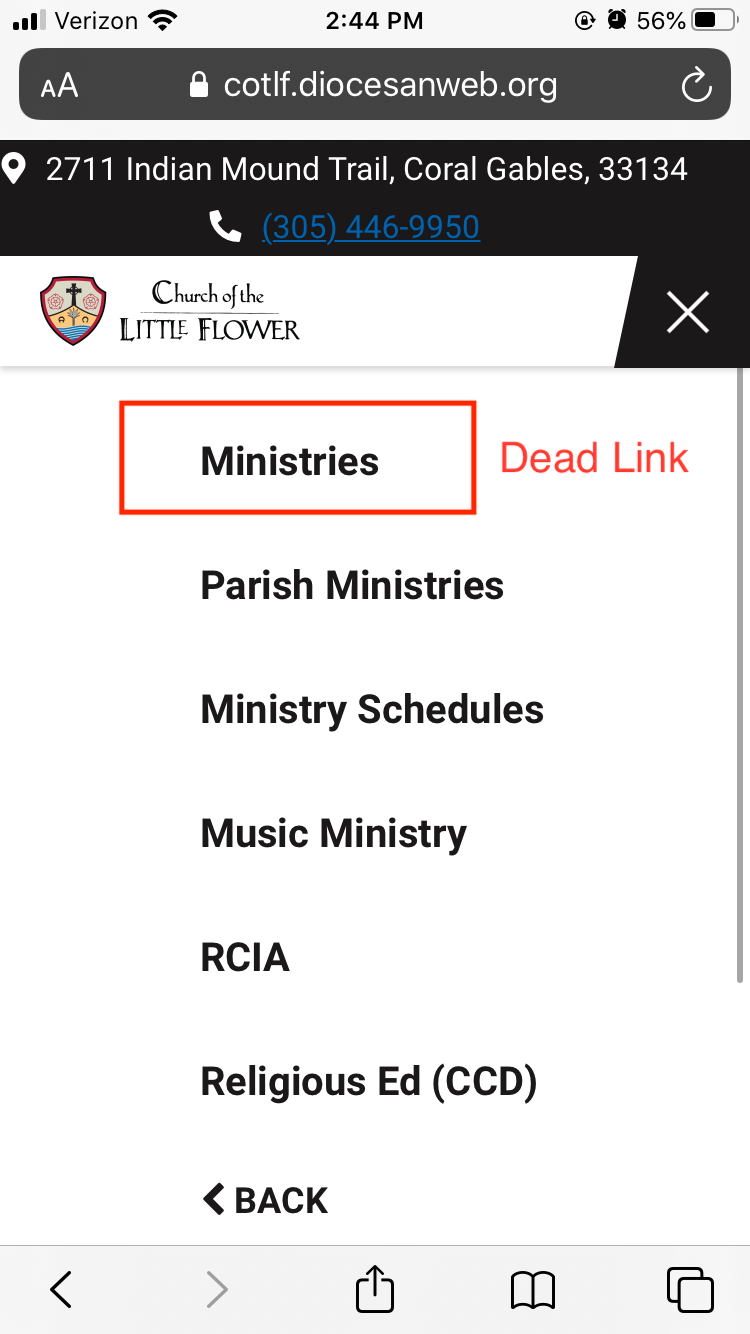Viewport: 750px width, 1334px height.
Task: Go to Ministry Schedules
Action: (x=372, y=710)
